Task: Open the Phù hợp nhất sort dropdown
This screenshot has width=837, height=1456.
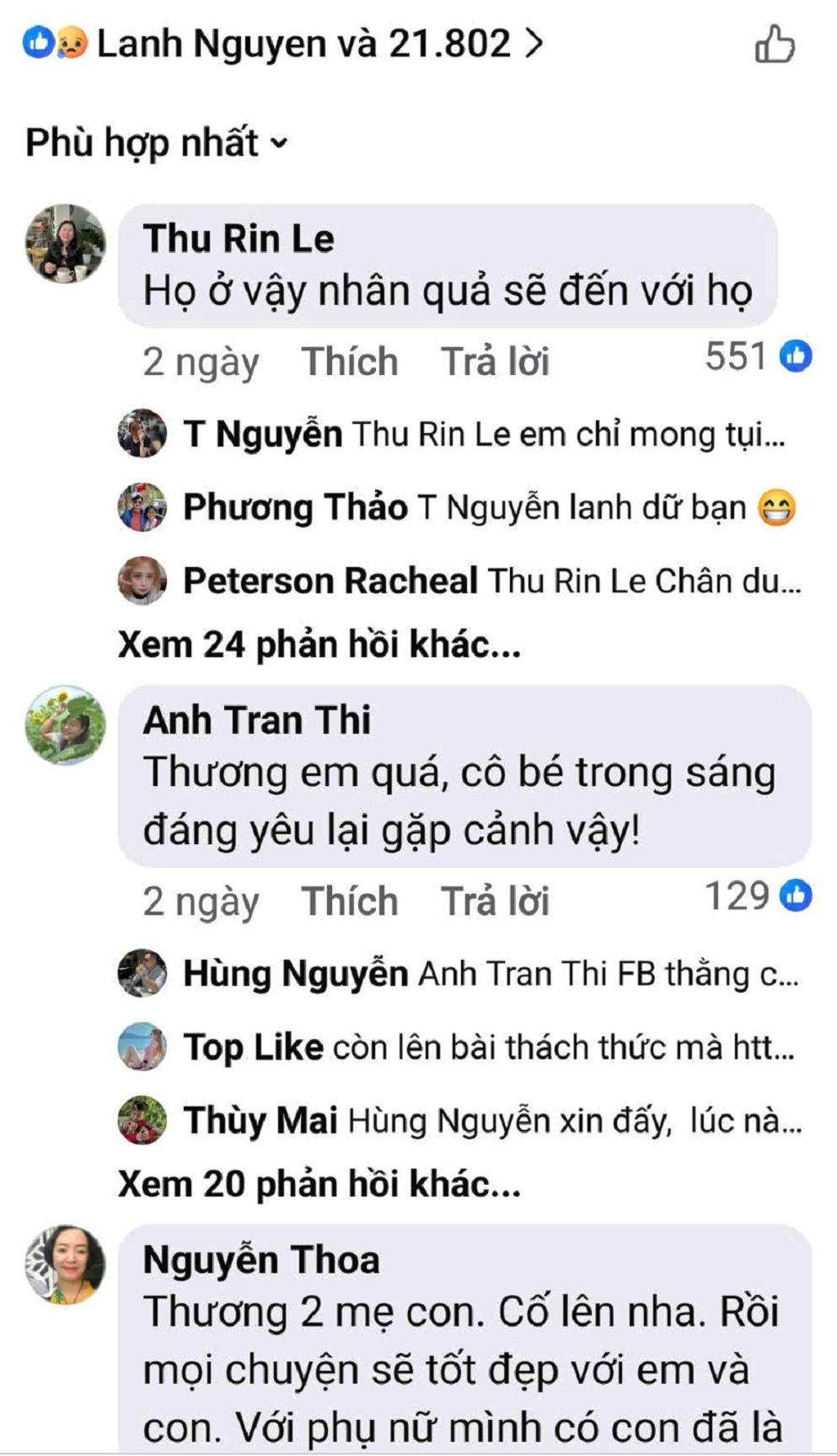Action: [x=157, y=142]
